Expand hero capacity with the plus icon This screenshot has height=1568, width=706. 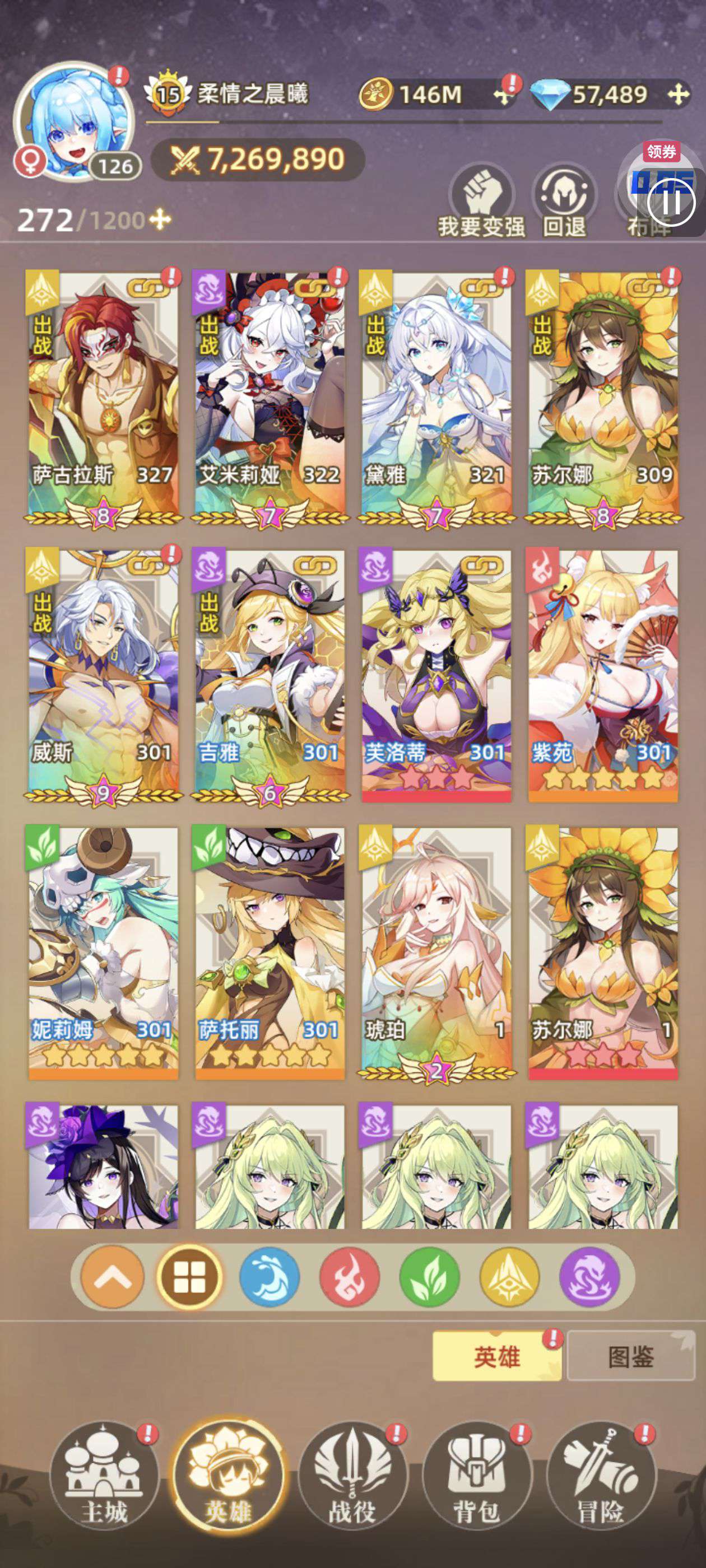coord(160,219)
